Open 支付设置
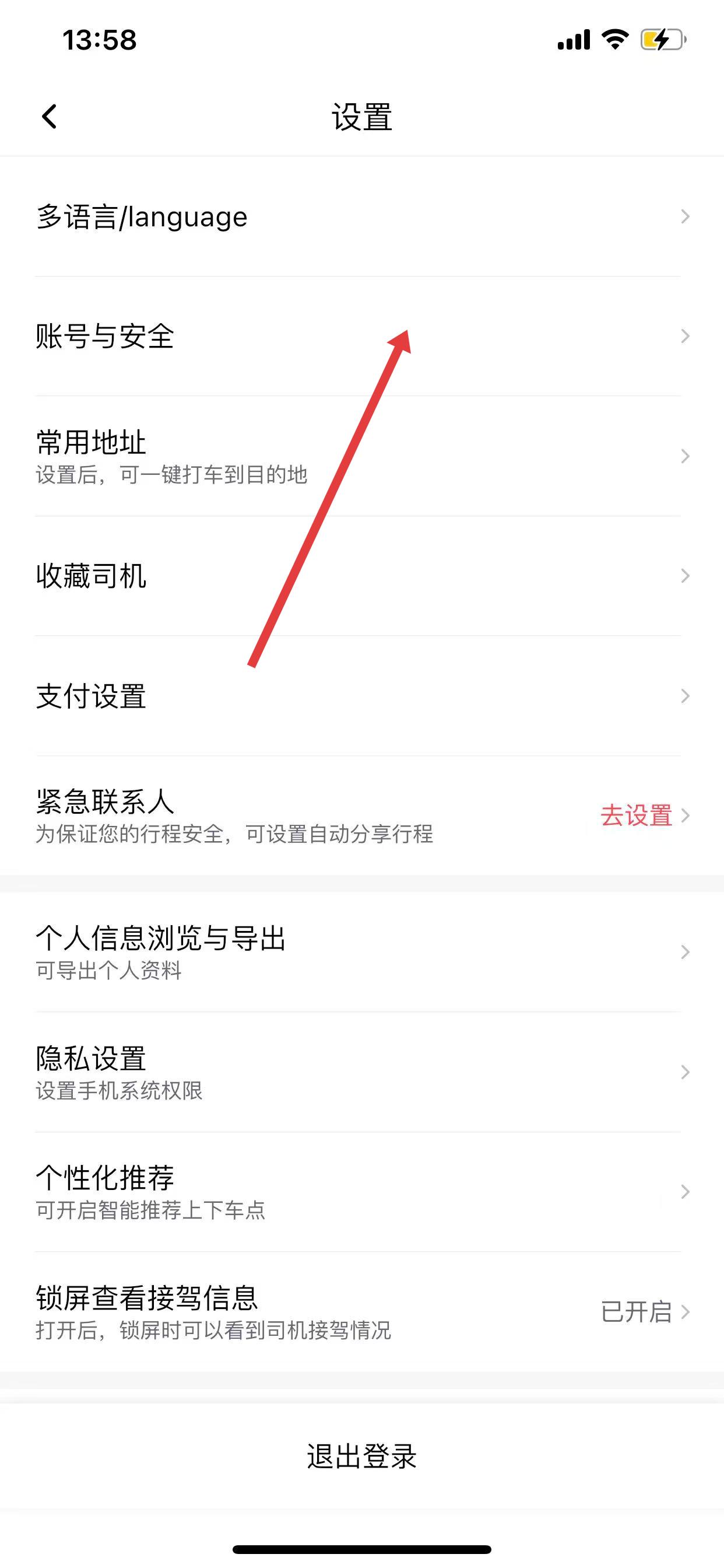This screenshot has height=1568, width=724. pos(361,696)
